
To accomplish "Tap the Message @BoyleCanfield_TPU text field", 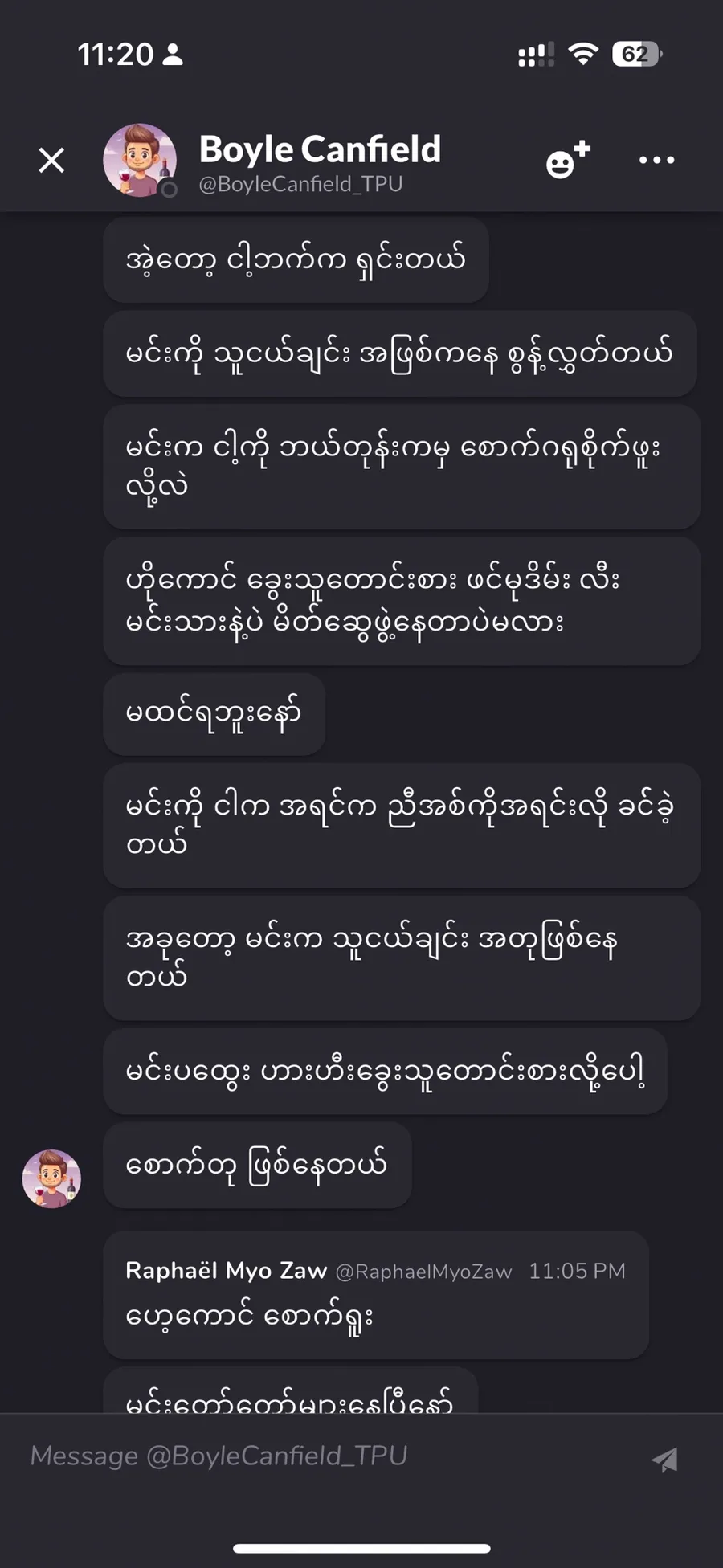I will coord(321,1456).
